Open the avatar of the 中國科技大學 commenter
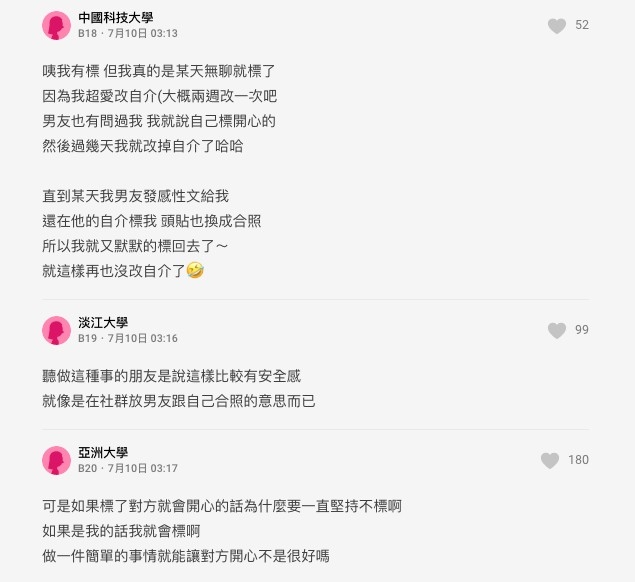This screenshot has width=635, height=582. 57,26
